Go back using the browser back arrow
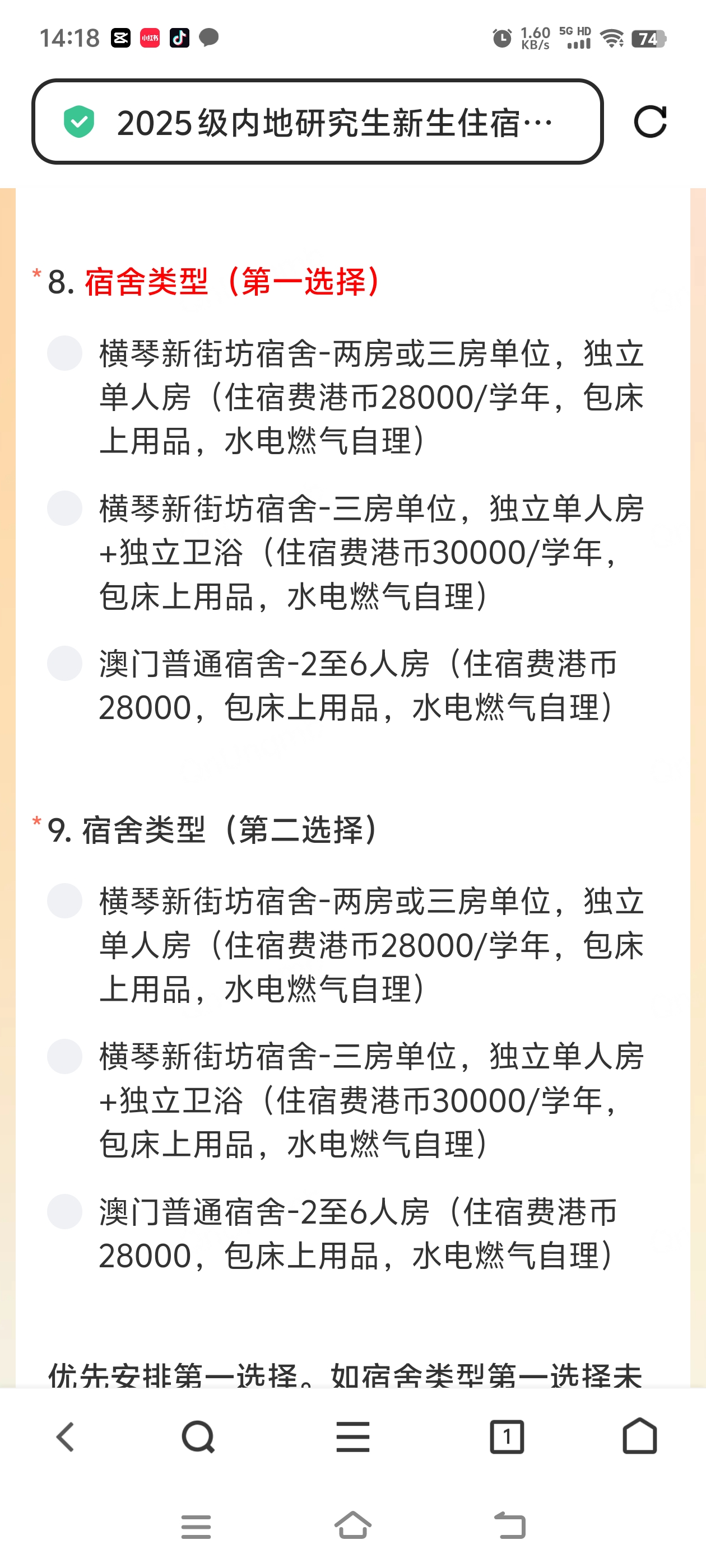The height and width of the screenshot is (1568, 706). (65, 1437)
